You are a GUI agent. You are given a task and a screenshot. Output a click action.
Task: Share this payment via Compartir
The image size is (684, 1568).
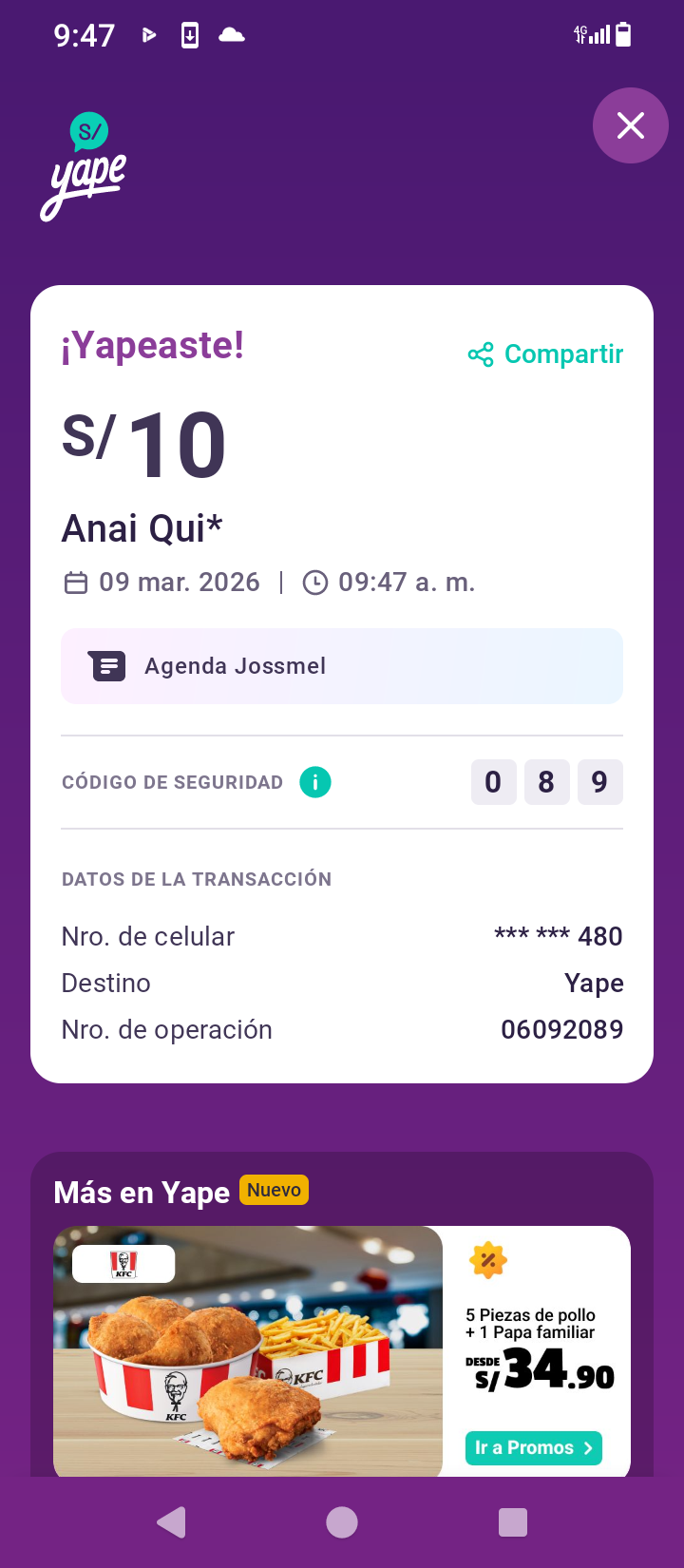click(x=546, y=354)
